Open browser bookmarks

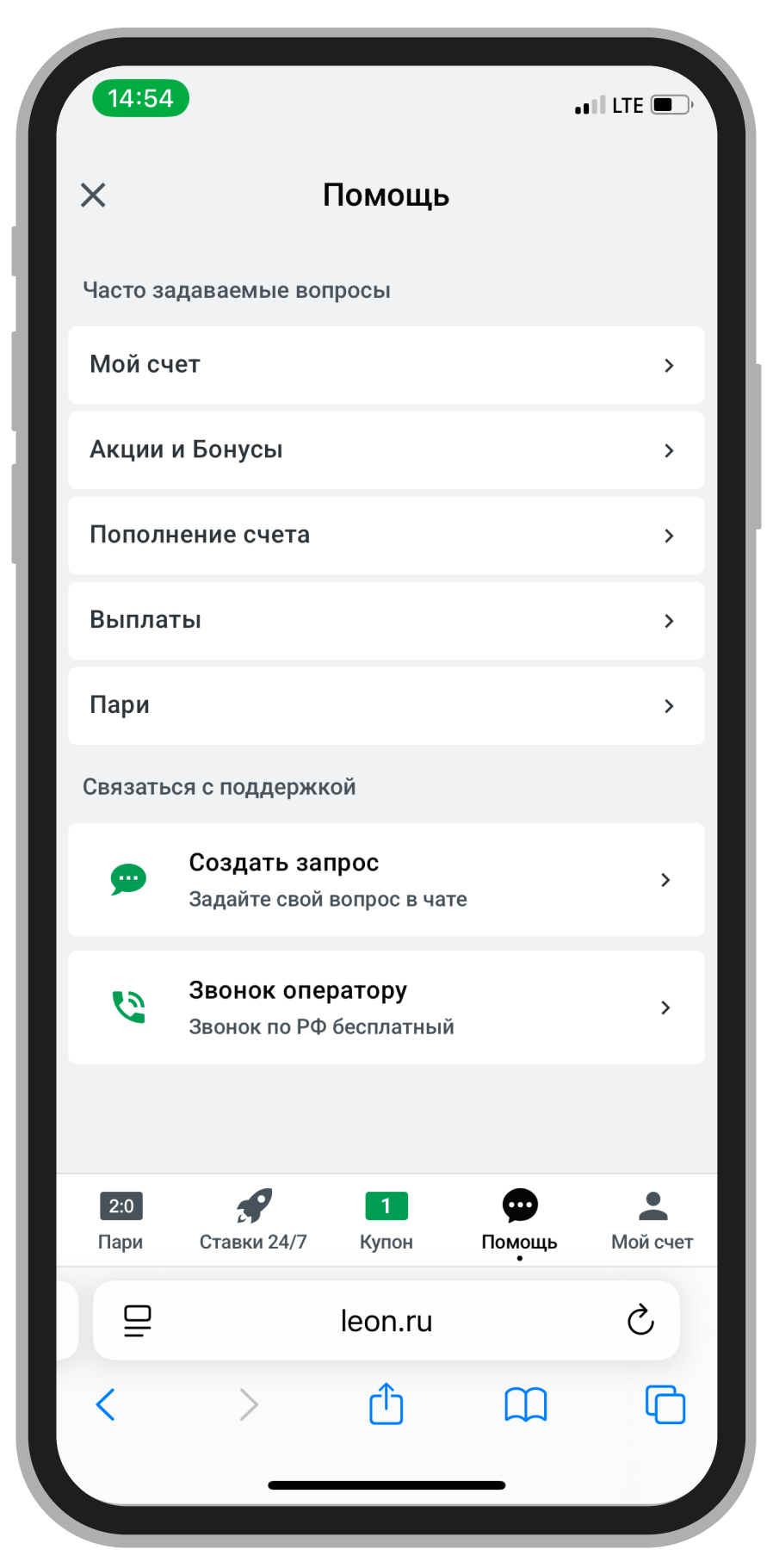(x=525, y=1404)
